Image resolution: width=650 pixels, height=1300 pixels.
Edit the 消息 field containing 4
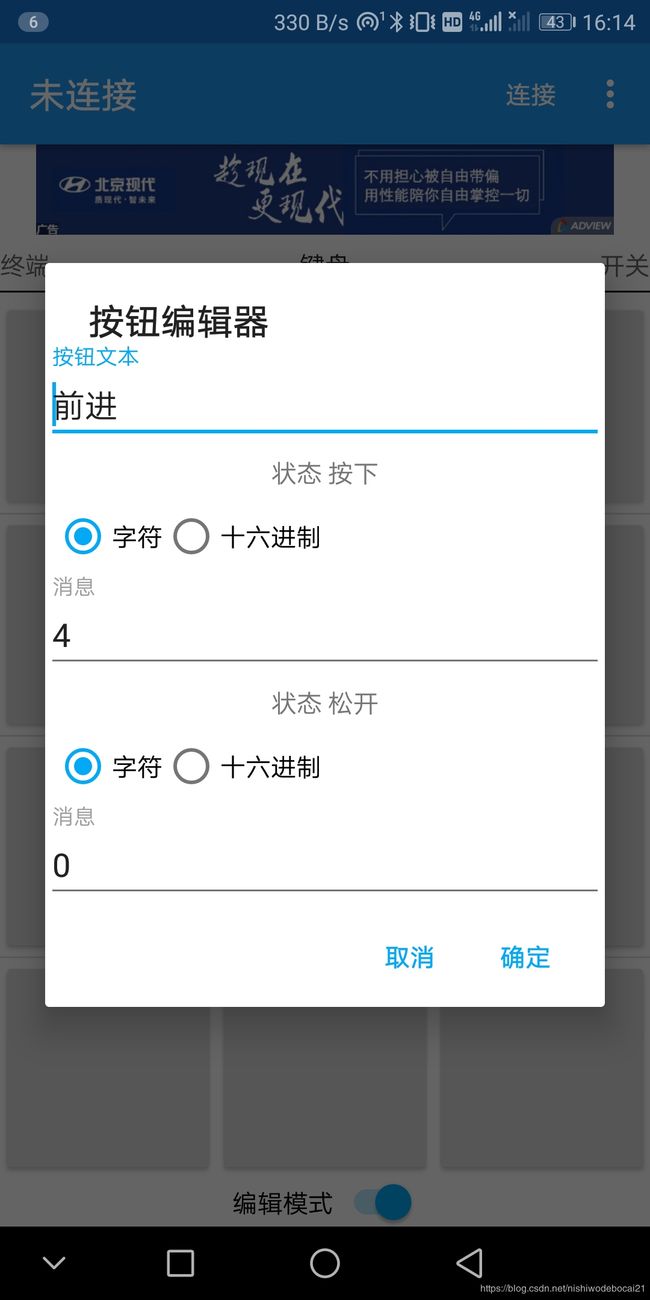324,636
